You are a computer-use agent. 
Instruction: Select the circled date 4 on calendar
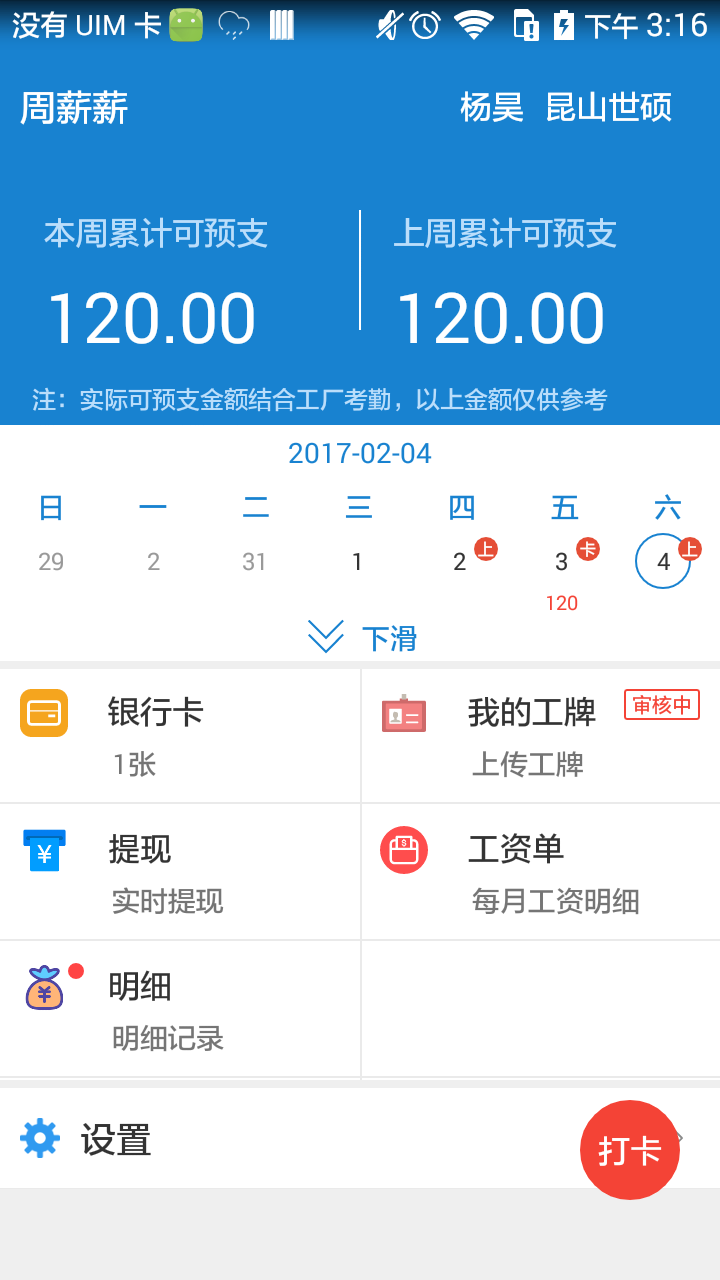(662, 561)
